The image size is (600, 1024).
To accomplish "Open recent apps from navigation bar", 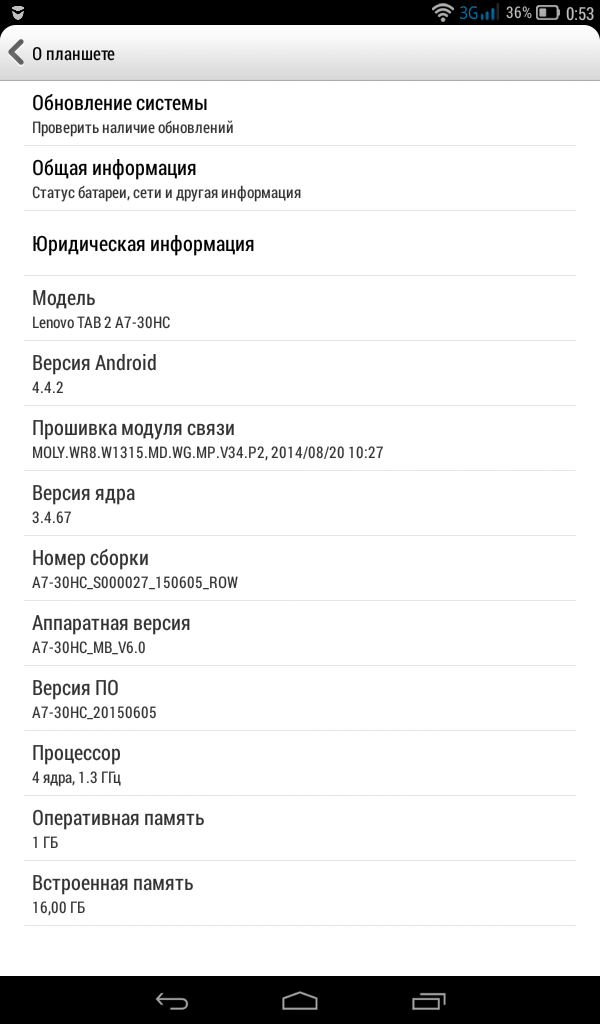I will coord(428,999).
